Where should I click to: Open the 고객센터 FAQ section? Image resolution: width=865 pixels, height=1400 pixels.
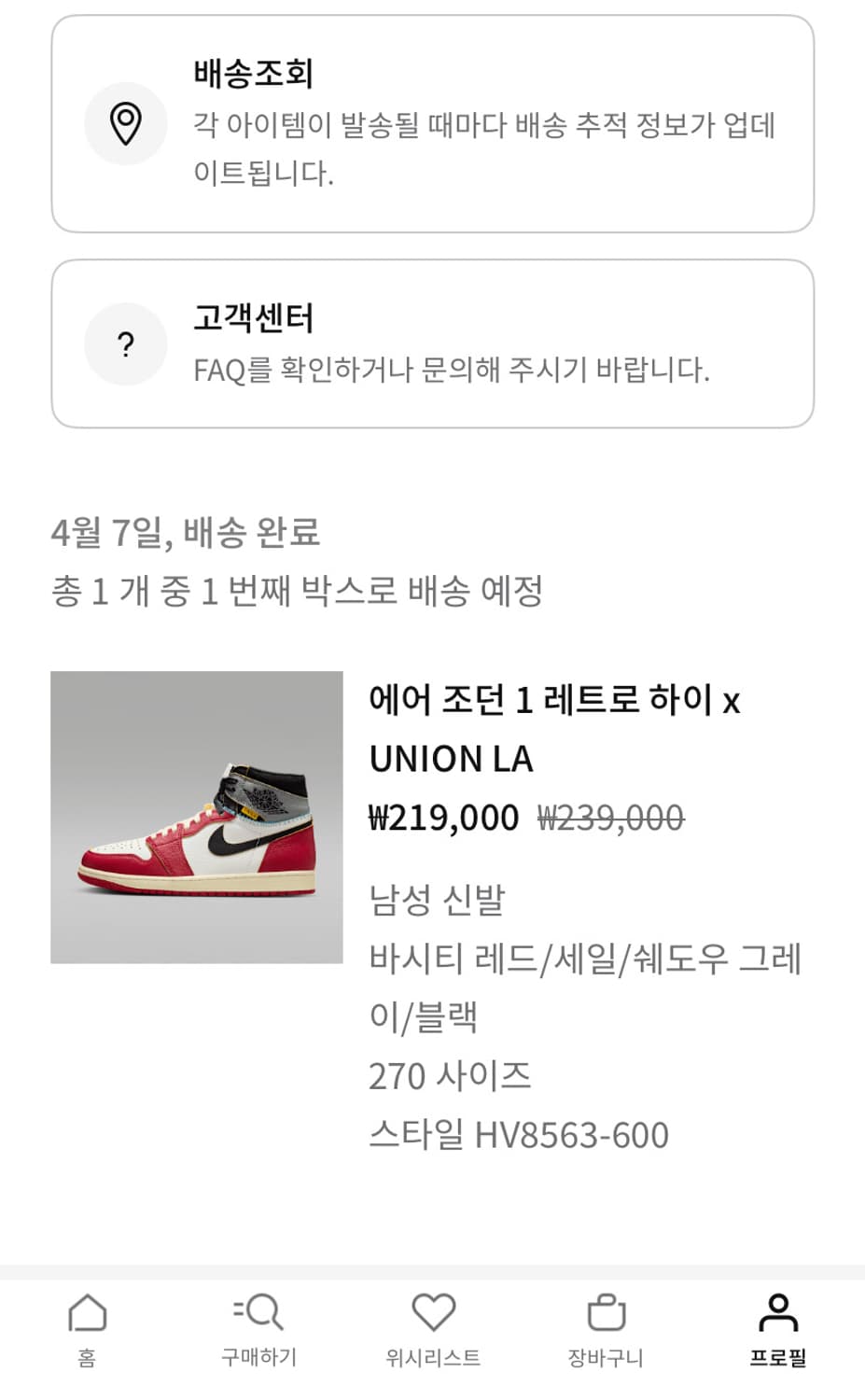coord(432,343)
